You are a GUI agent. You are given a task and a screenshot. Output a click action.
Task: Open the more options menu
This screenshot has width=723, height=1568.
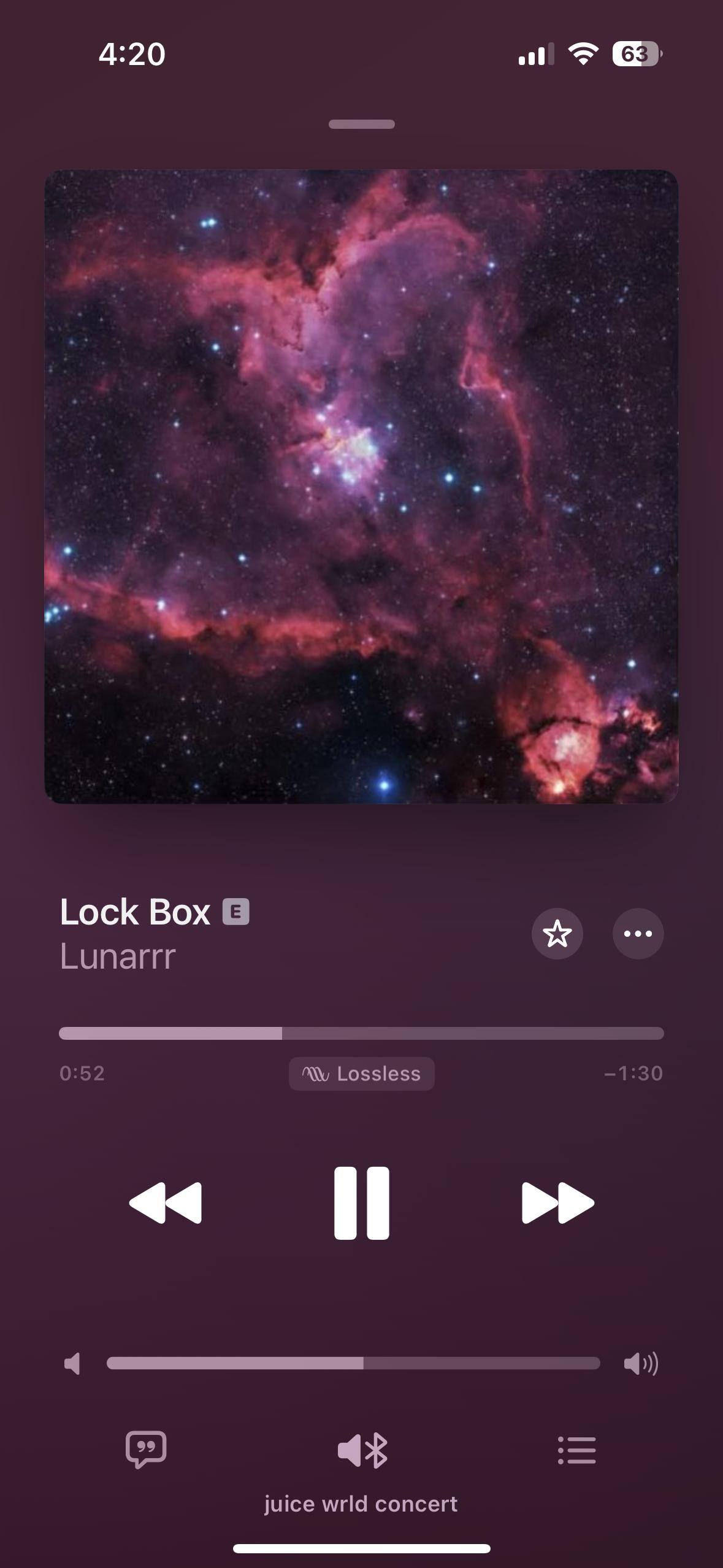pos(638,934)
